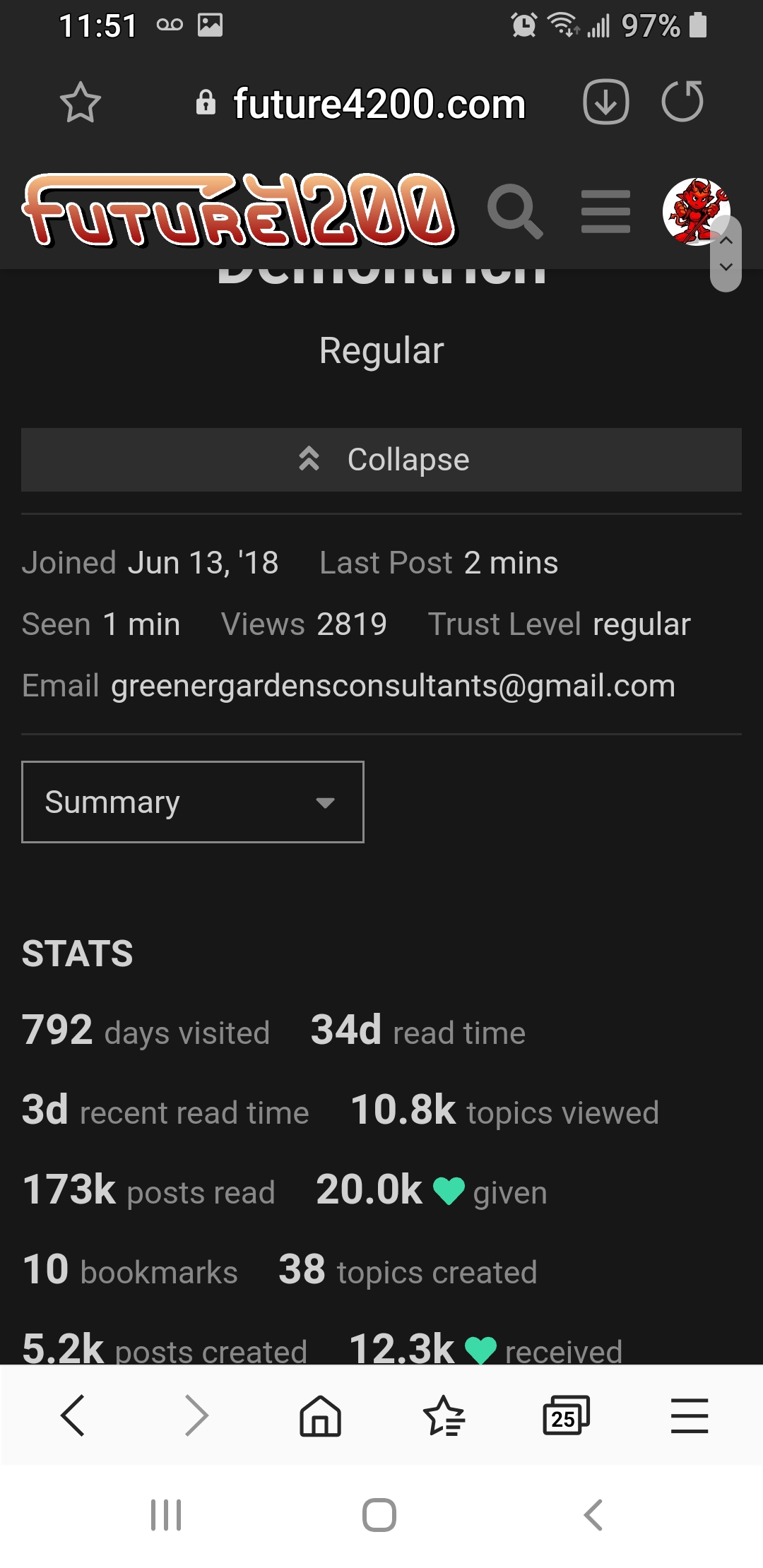The width and height of the screenshot is (763, 1568).
Task: Bookmark this page with the star icon
Action: tap(80, 103)
